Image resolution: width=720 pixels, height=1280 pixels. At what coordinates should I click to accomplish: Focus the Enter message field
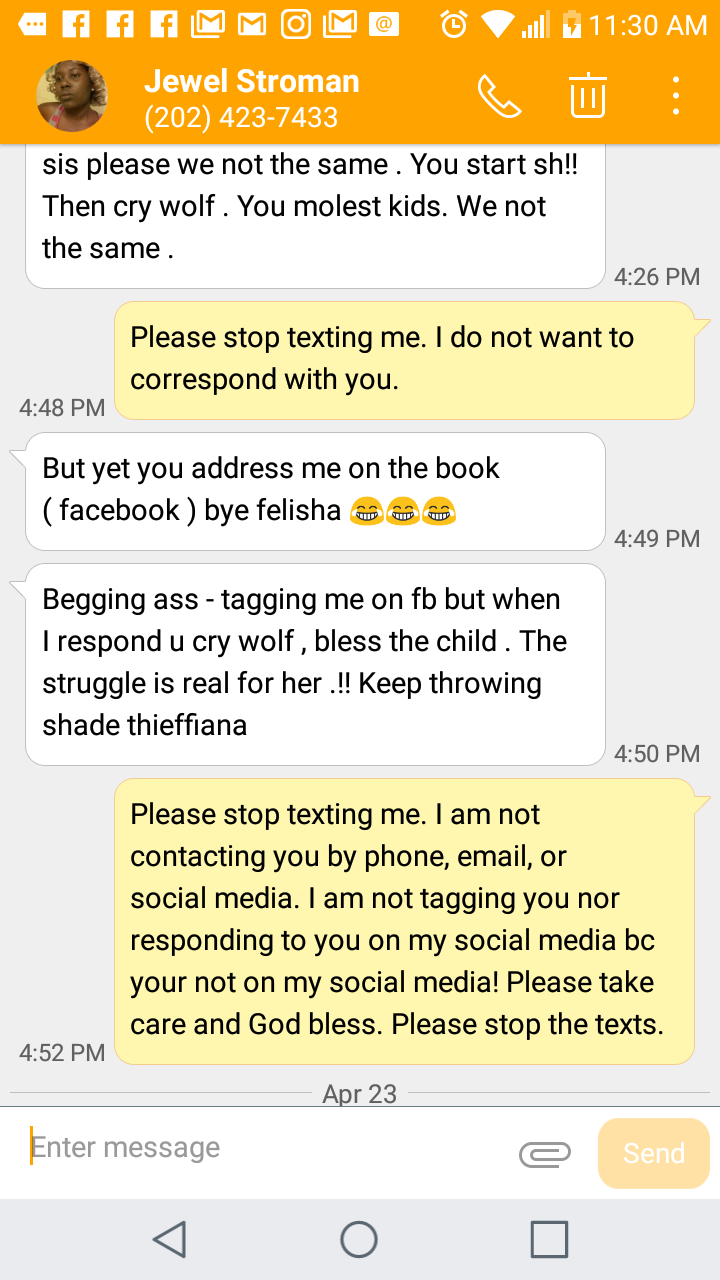pos(260,1148)
